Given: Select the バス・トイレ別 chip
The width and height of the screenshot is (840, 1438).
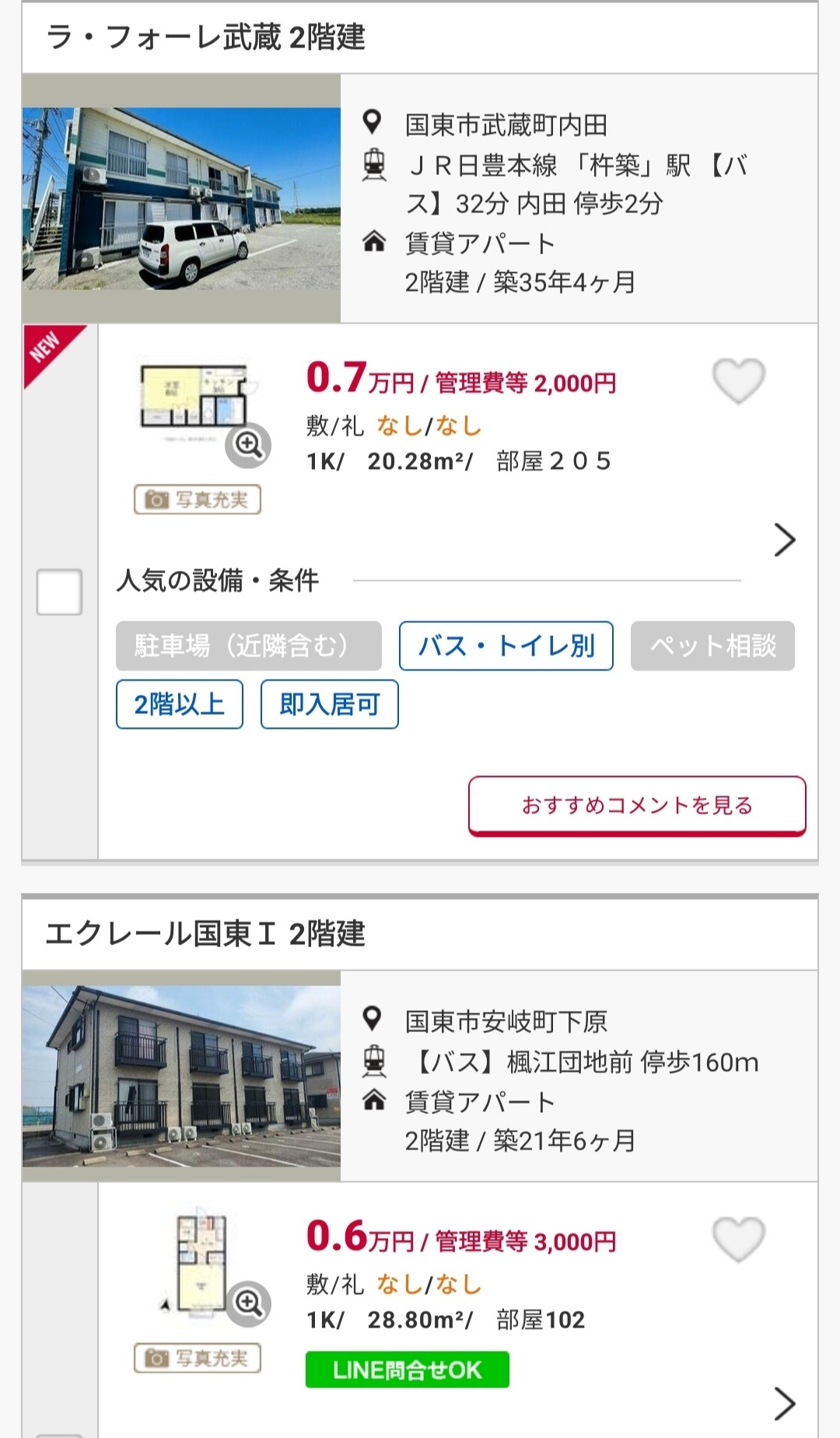Looking at the screenshot, I should click(x=506, y=646).
